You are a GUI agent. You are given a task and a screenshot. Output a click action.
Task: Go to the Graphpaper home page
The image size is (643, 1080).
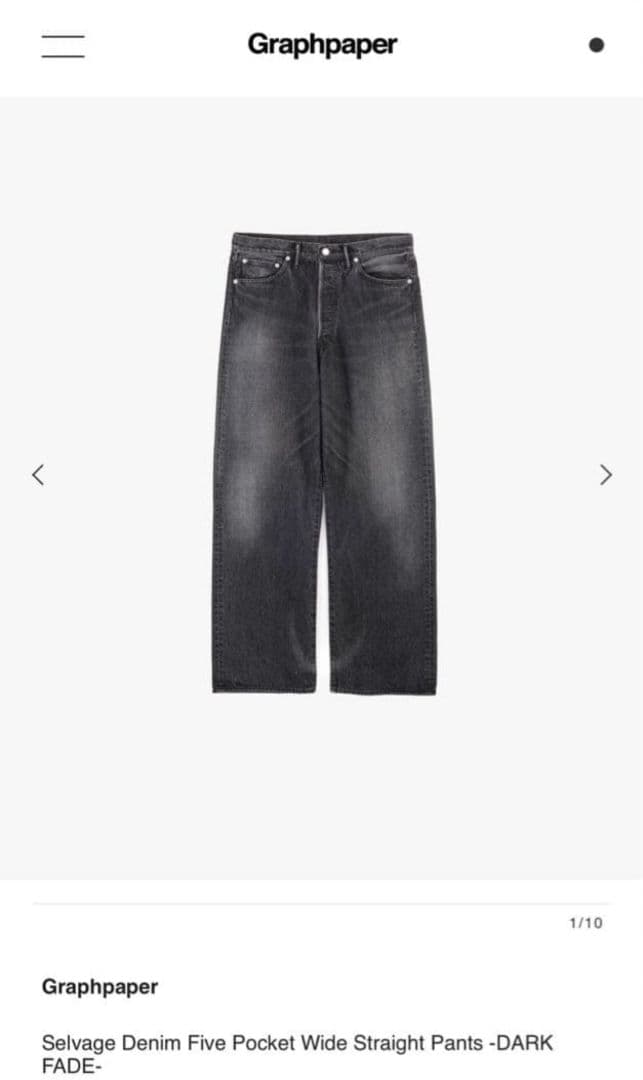pyautogui.click(x=322, y=45)
